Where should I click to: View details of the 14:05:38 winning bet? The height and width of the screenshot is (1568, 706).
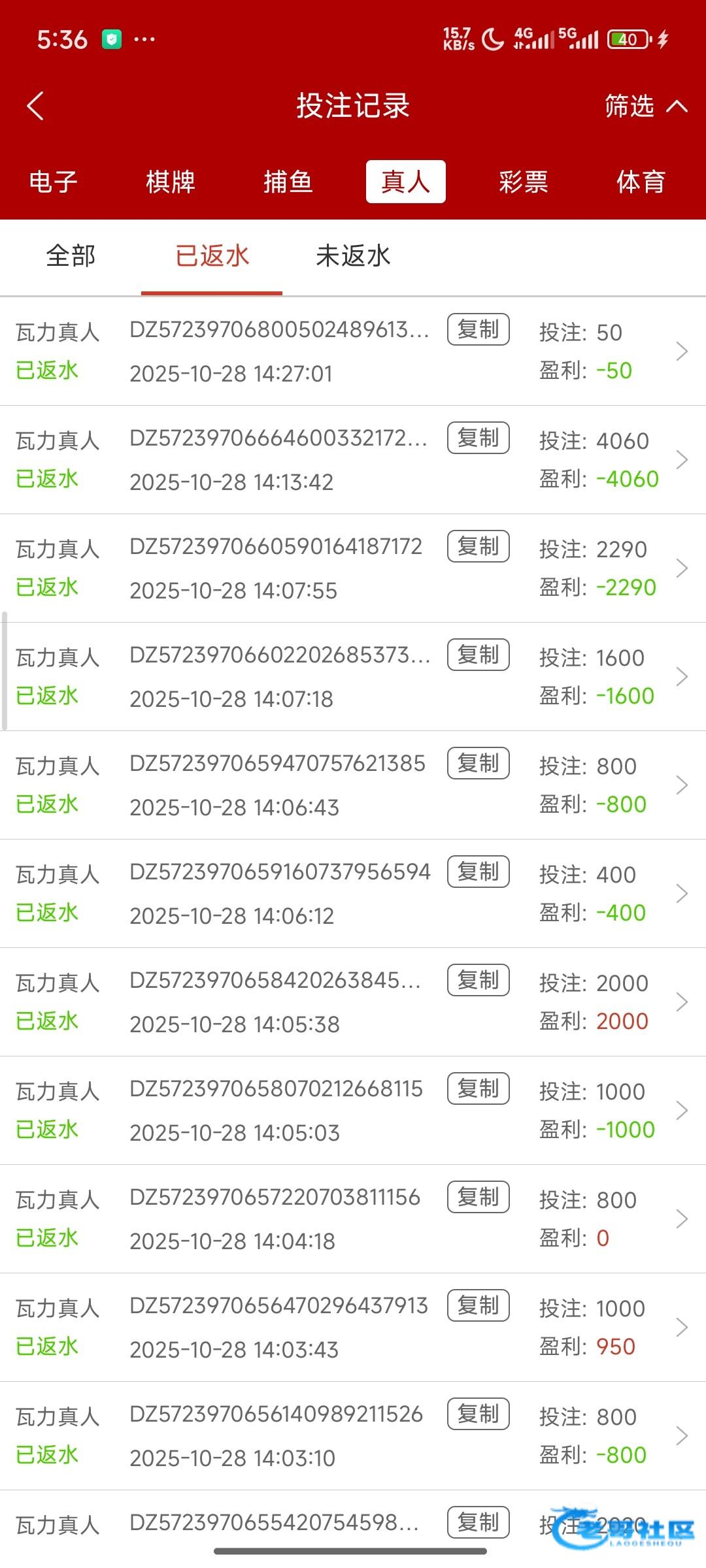[681, 1002]
